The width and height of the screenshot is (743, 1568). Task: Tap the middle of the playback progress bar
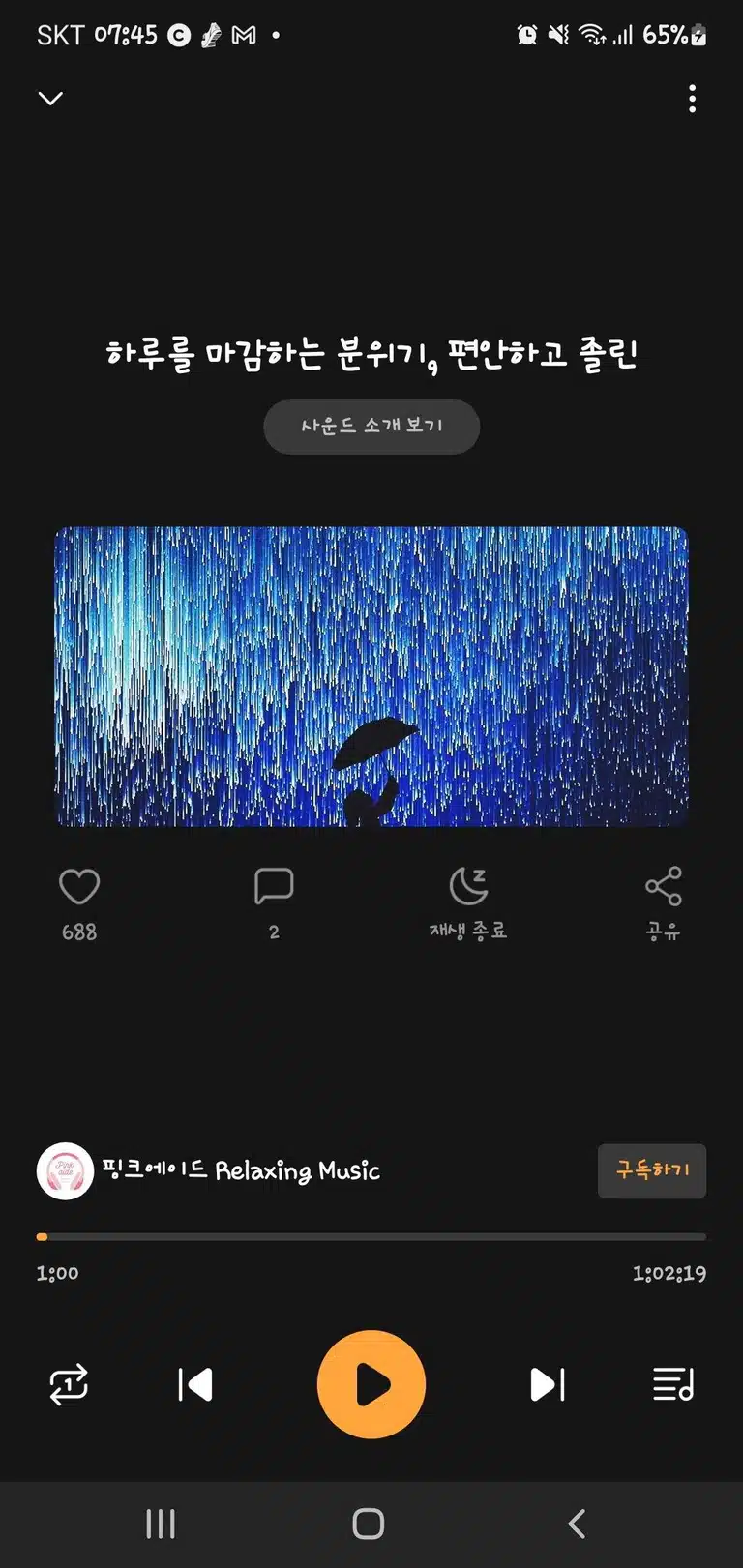click(x=371, y=1236)
